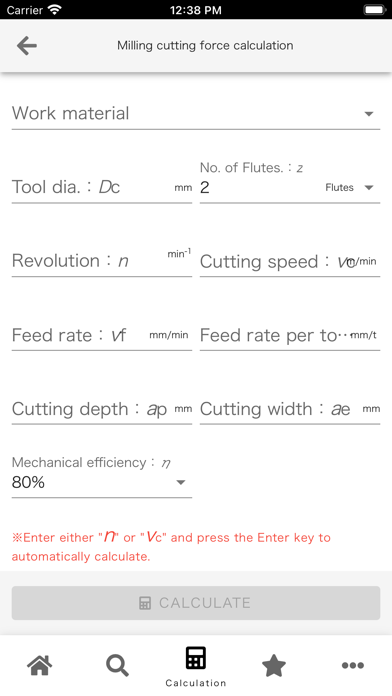392x696 pixels.
Task: Open the more options tab
Action: pyautogui.click(x=352, y=665)
